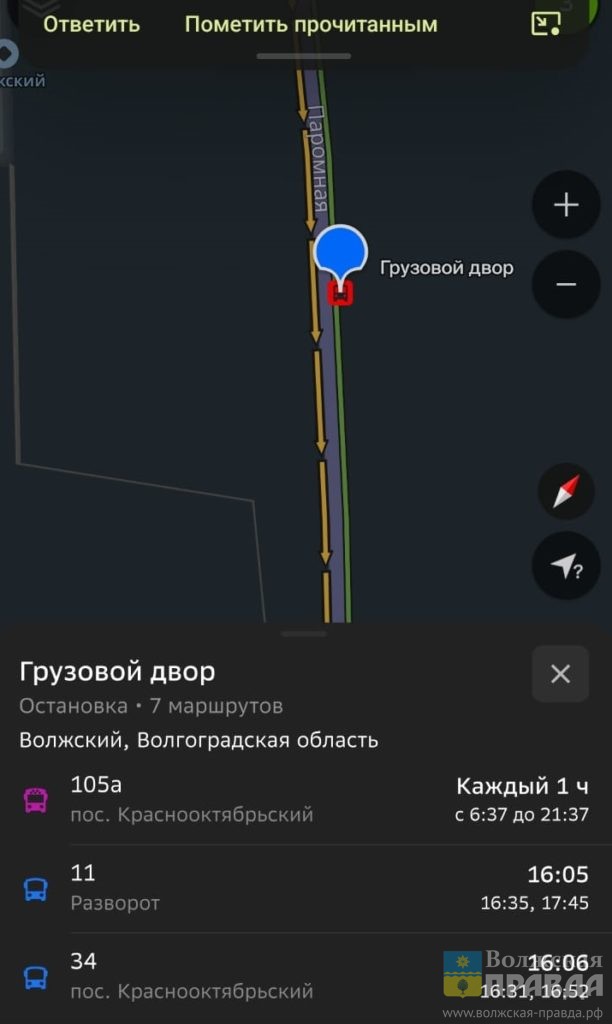
Task: Center the map on my location
Action: (566, 567)
